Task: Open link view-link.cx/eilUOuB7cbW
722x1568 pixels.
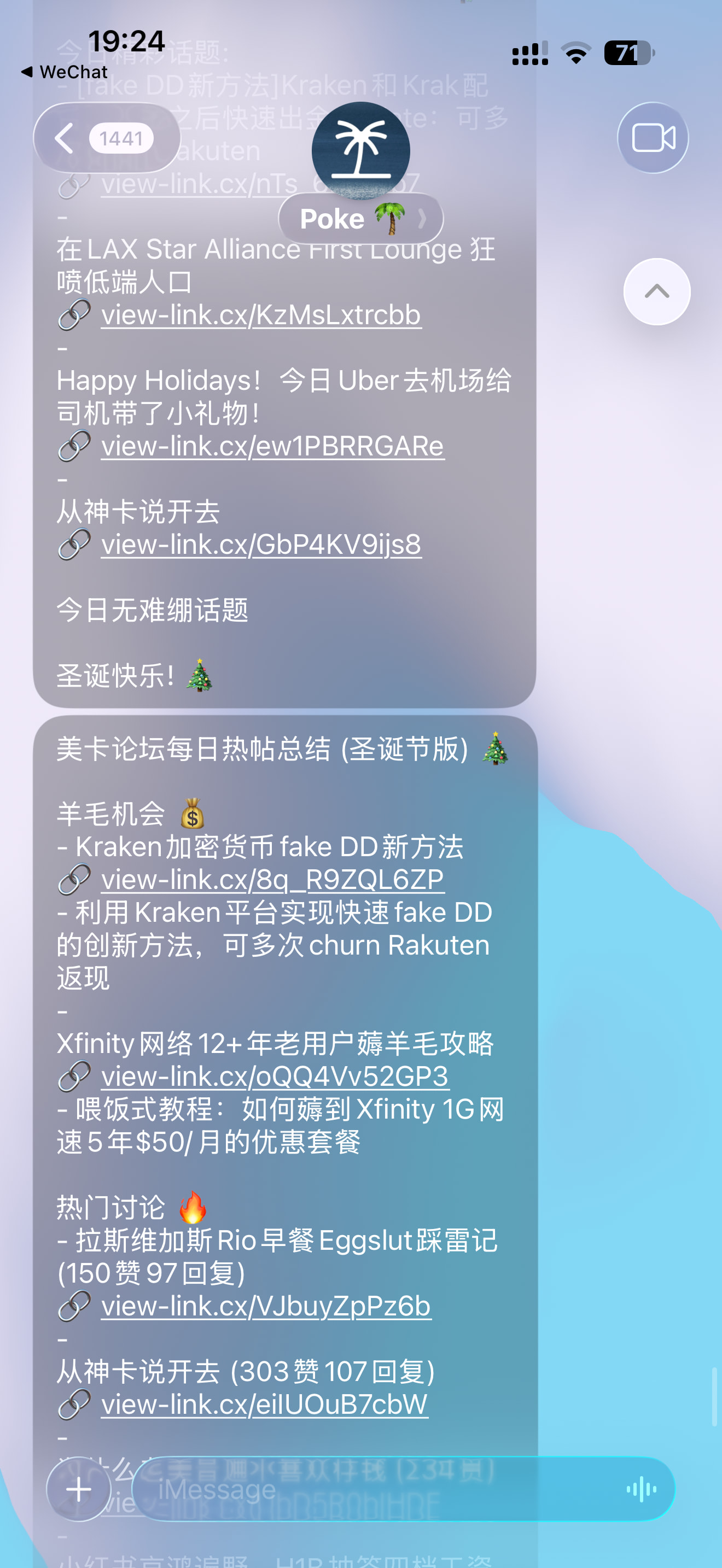Action: (264, 1405)
